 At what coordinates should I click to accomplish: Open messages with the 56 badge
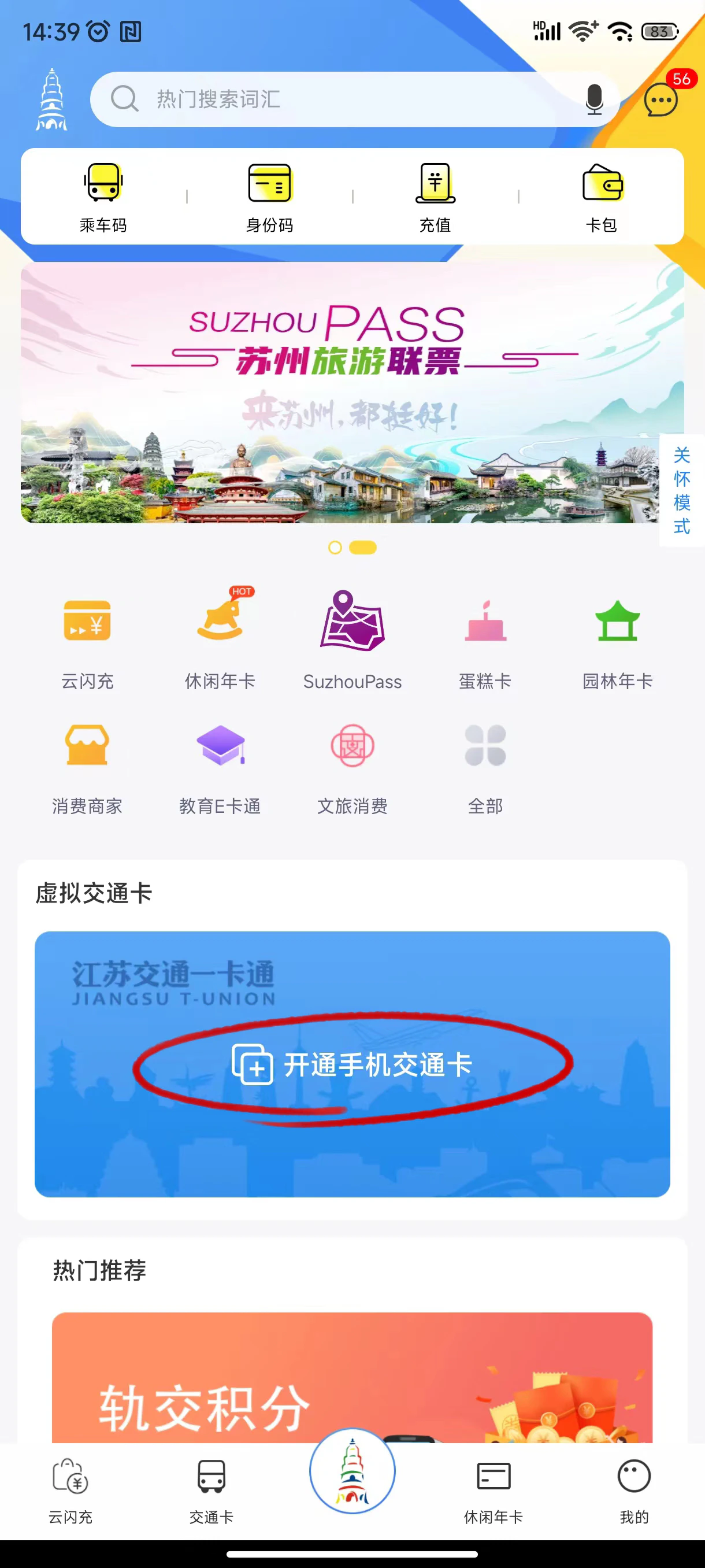[x=661, y=99]
